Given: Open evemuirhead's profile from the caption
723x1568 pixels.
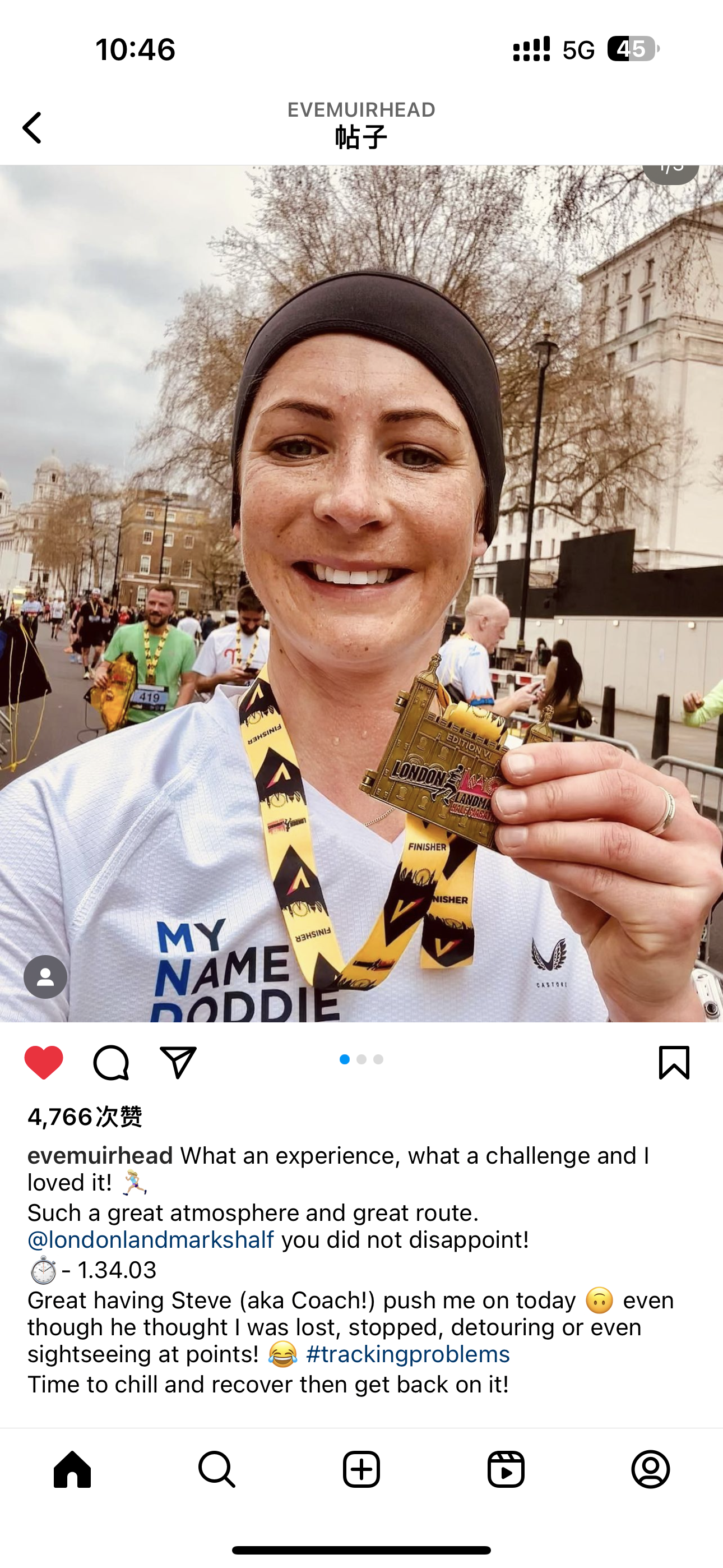Looking at the screenshot, I should tap(100, 1155).
